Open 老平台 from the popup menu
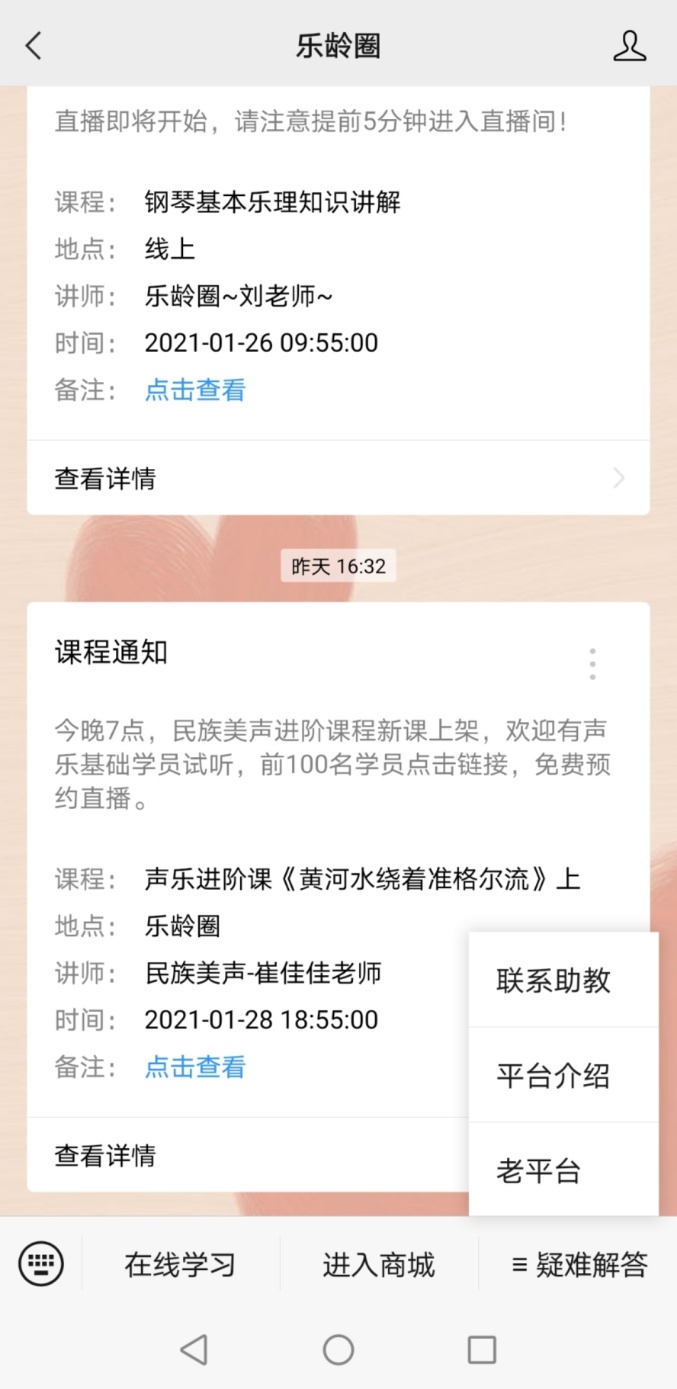Screen dimensions: 677x1389 (x=539, y=1171)
